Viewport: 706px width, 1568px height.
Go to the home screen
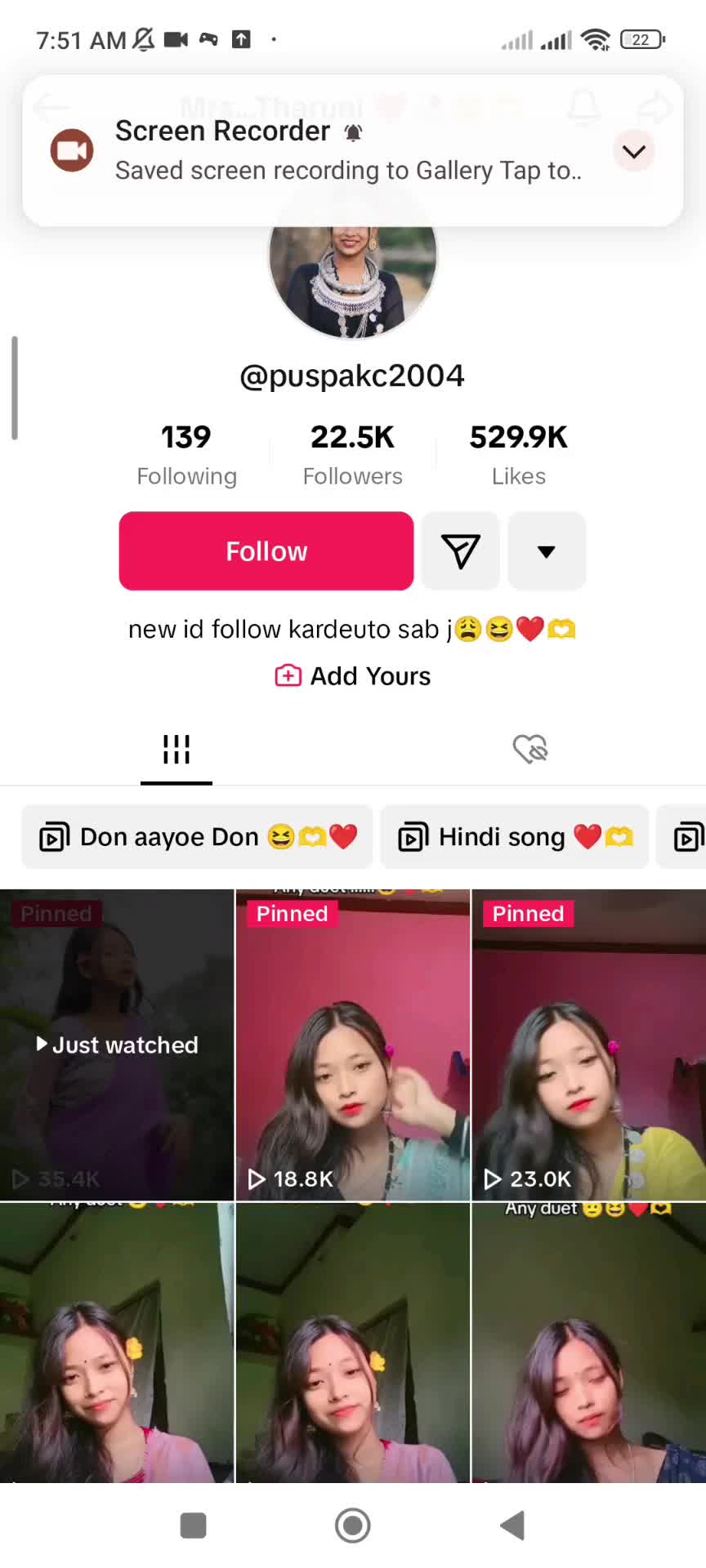click(353, 1525)
